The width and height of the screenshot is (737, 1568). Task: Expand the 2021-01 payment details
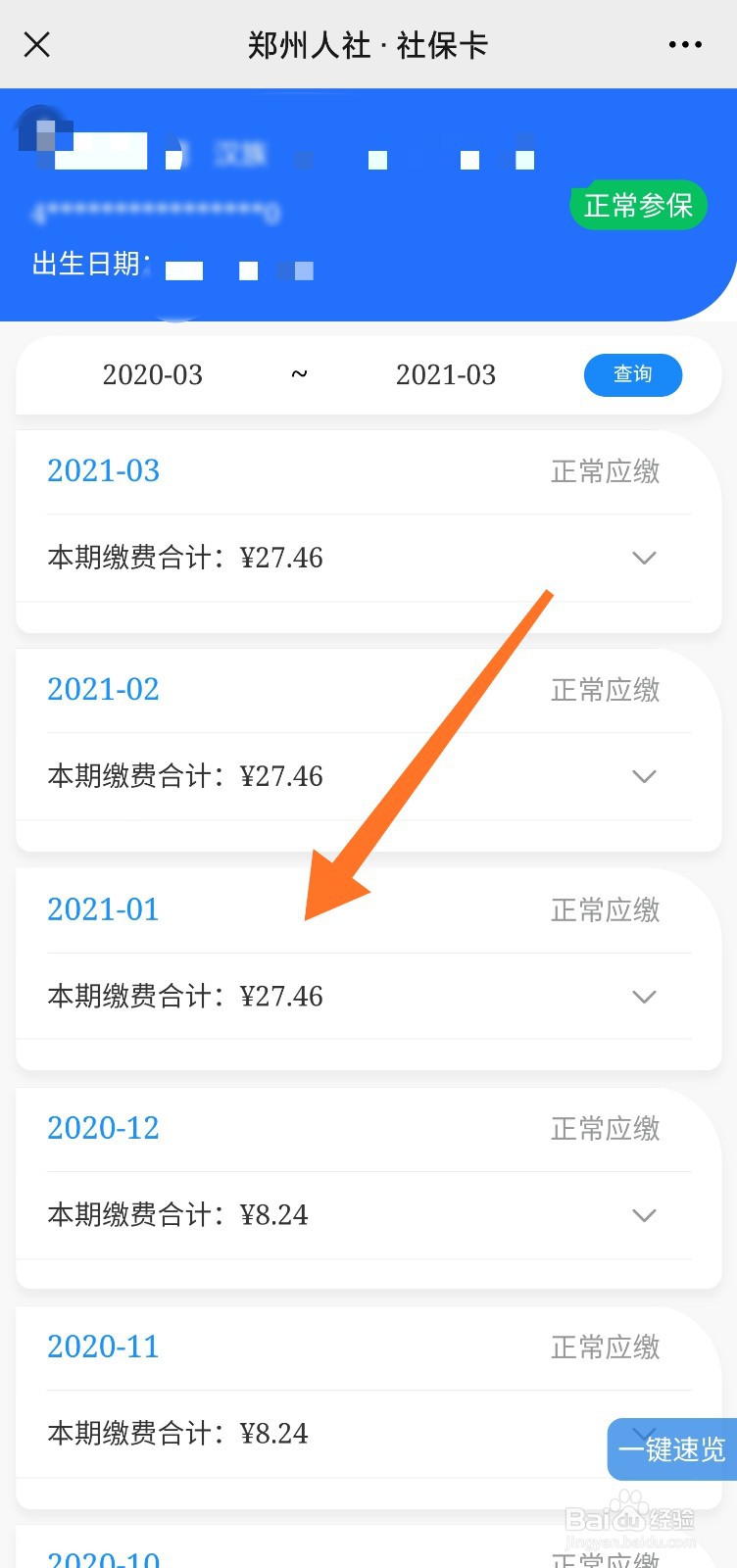pyautogui.click(x=644, y=997)
